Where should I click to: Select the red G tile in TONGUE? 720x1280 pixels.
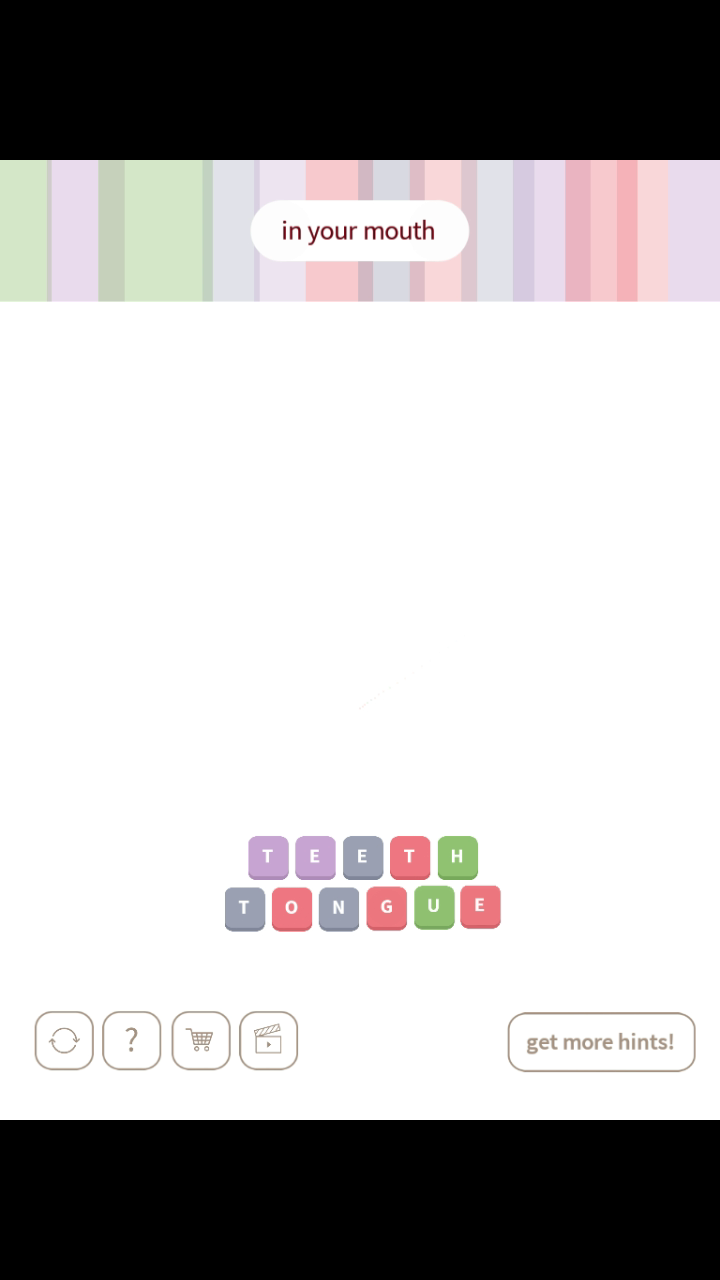click(x=386, y=908)
